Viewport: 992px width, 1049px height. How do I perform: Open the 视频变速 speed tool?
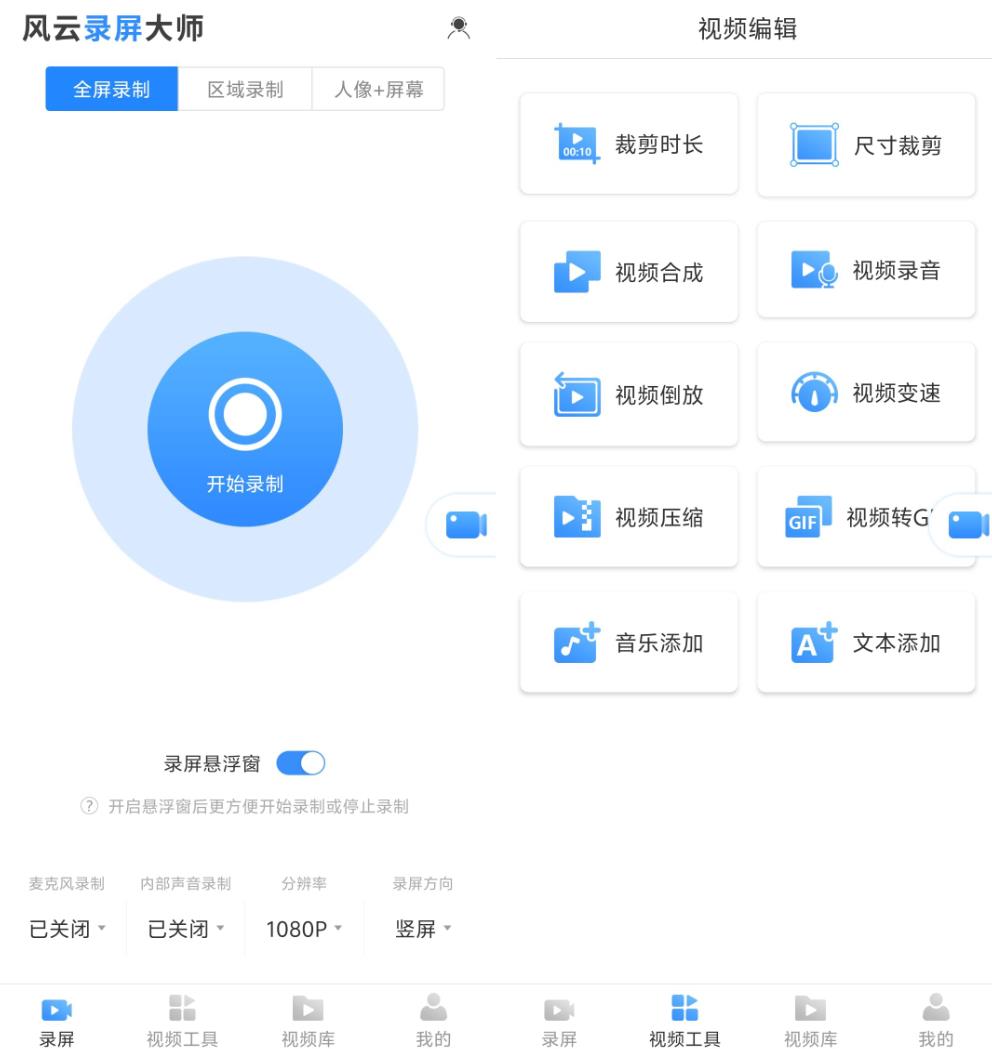click(x=866, y=393)
